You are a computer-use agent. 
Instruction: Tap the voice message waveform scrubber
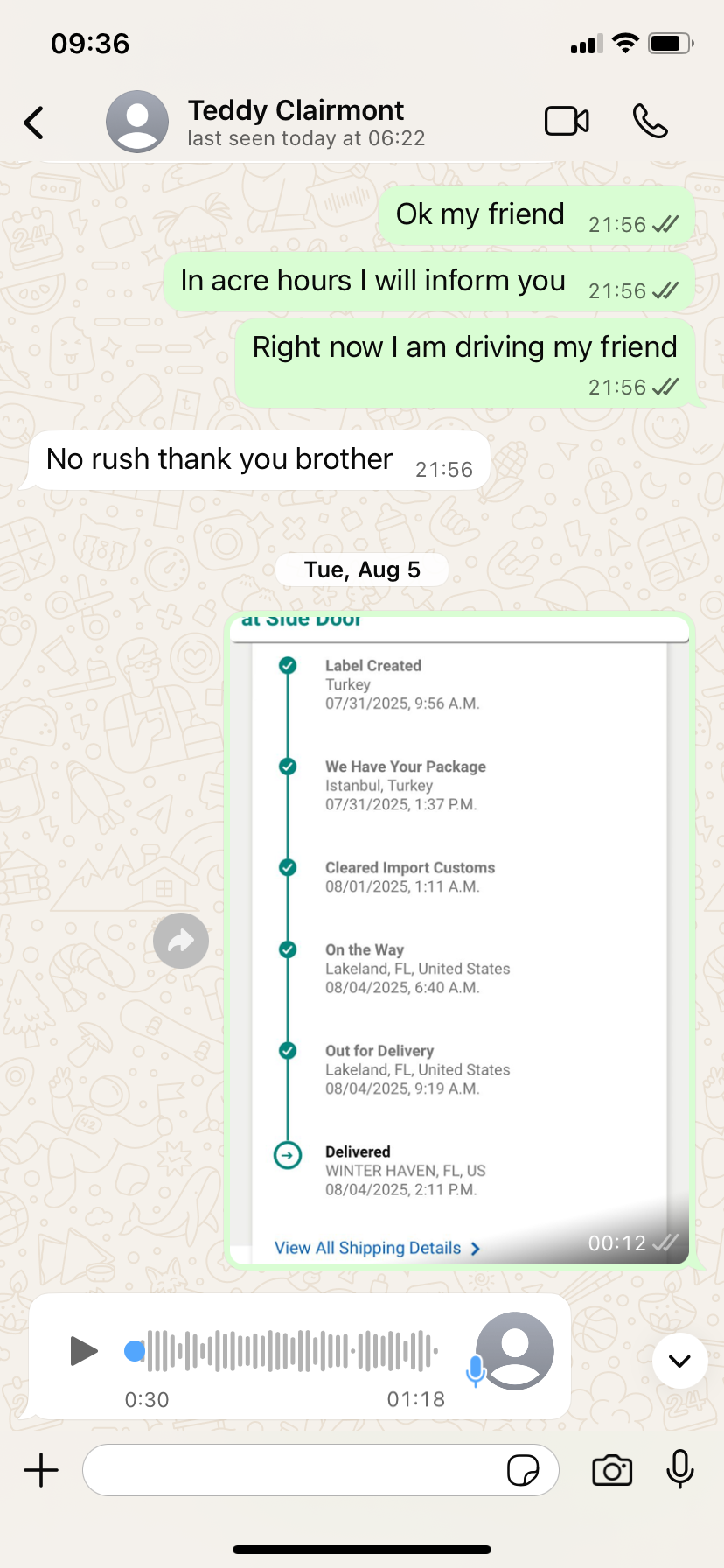[289, 1351]
